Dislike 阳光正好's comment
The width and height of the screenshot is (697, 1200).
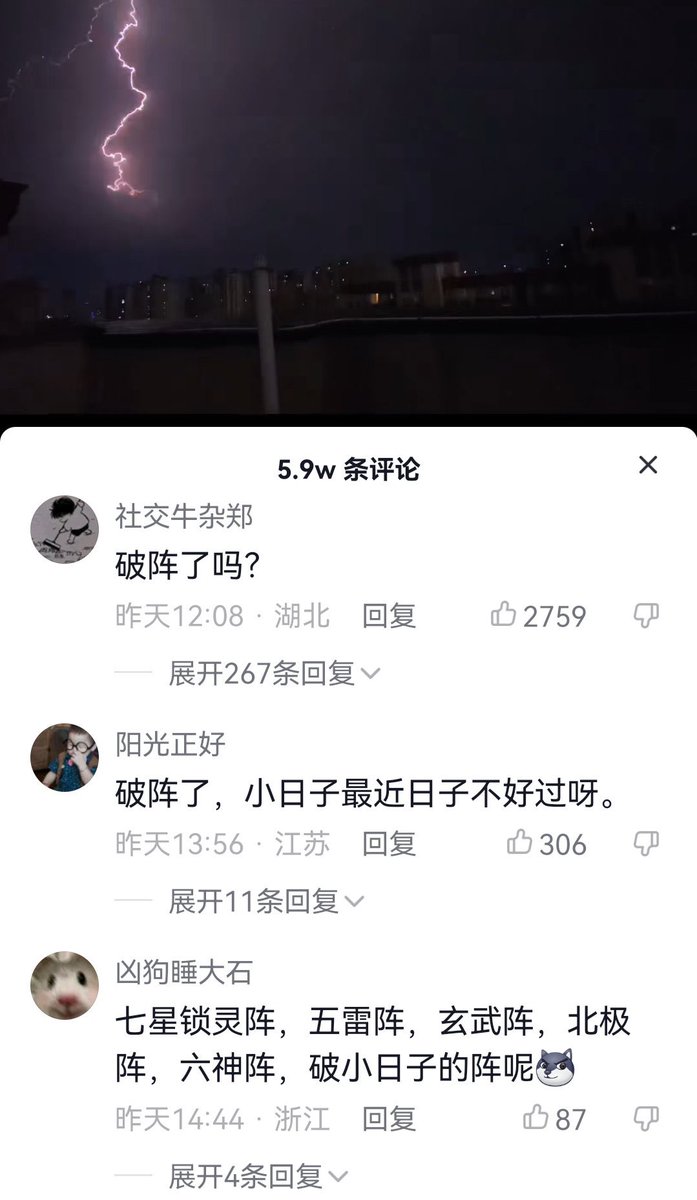point(646,843)
